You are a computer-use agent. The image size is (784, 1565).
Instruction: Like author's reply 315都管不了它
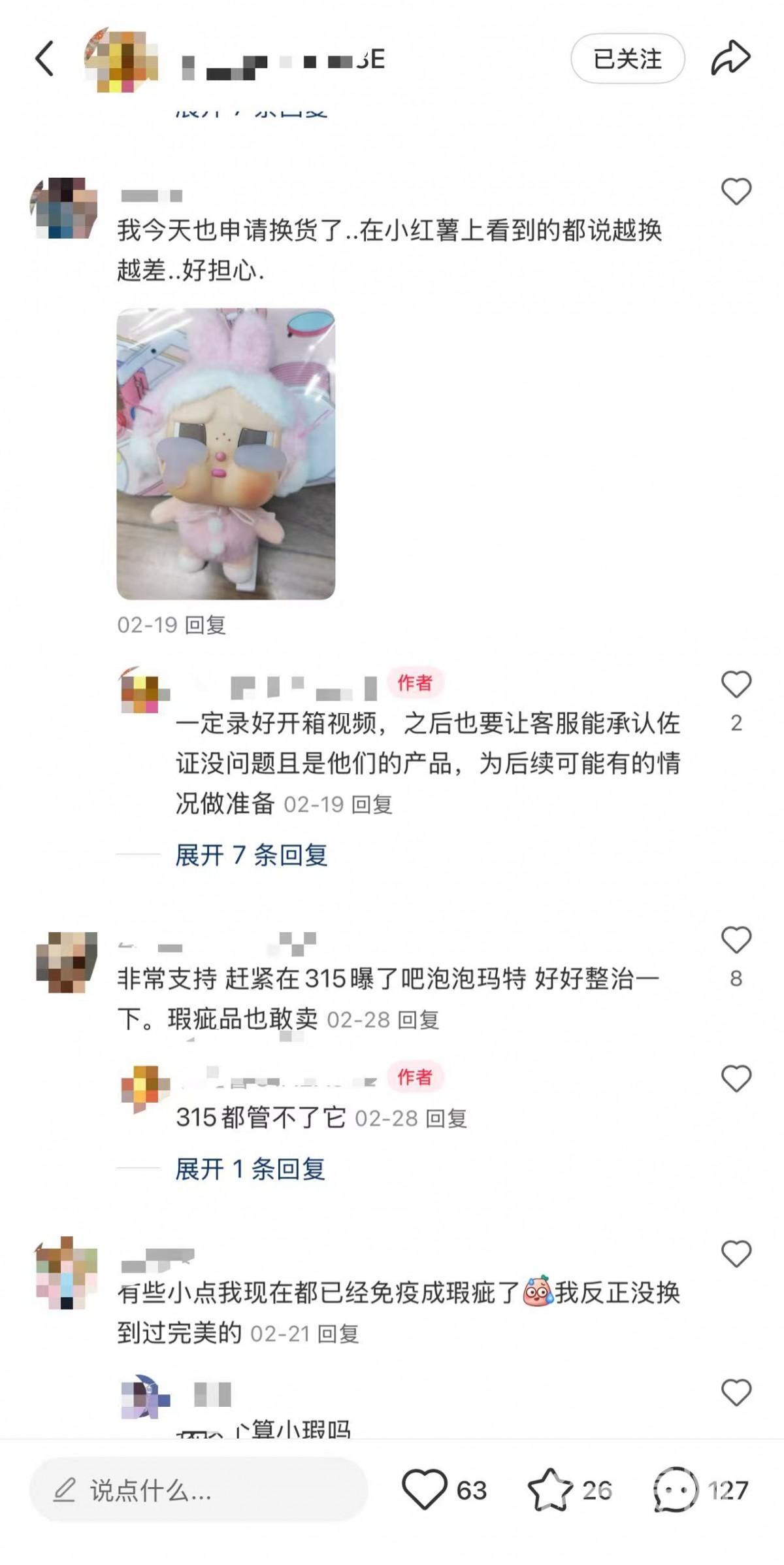tap(736, 1079)
